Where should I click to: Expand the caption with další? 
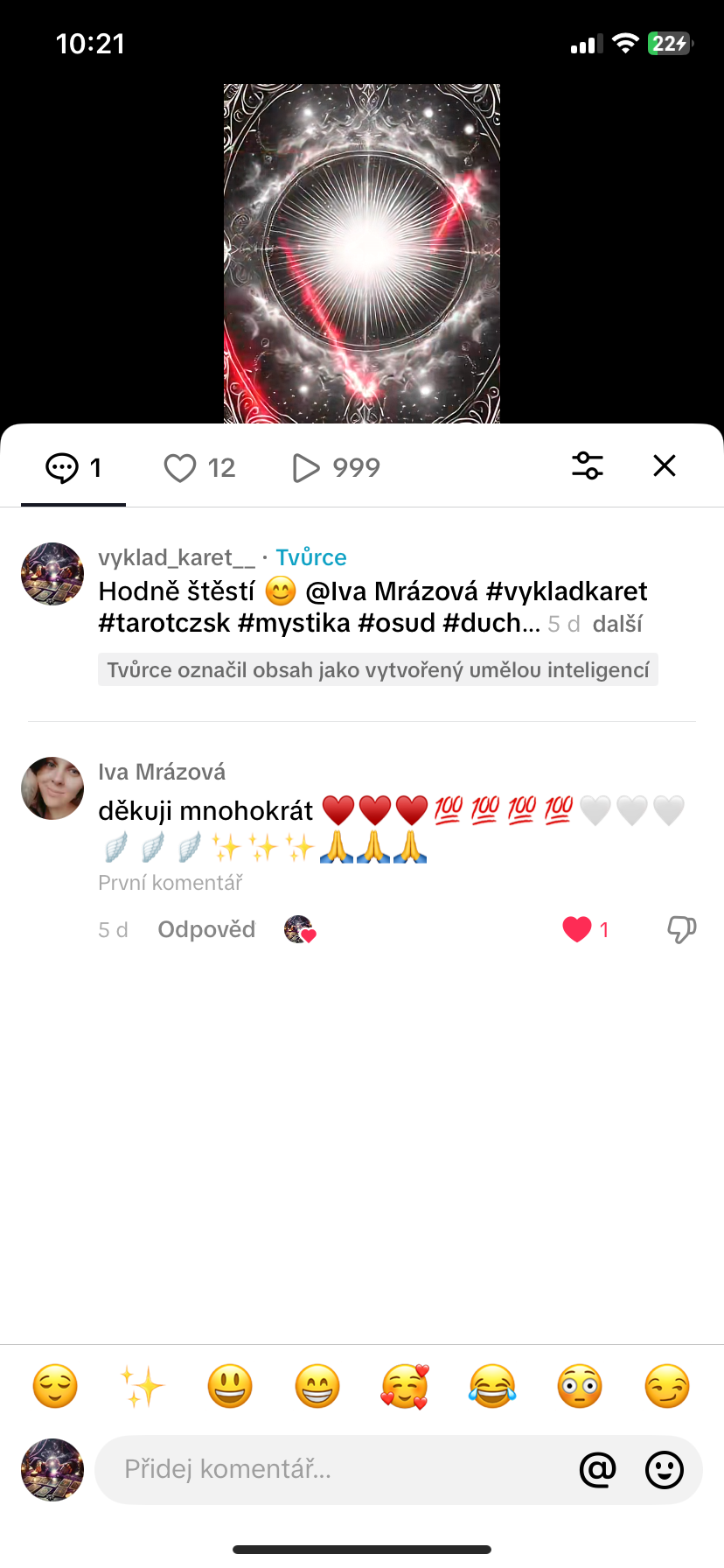(x=617, y=624)
